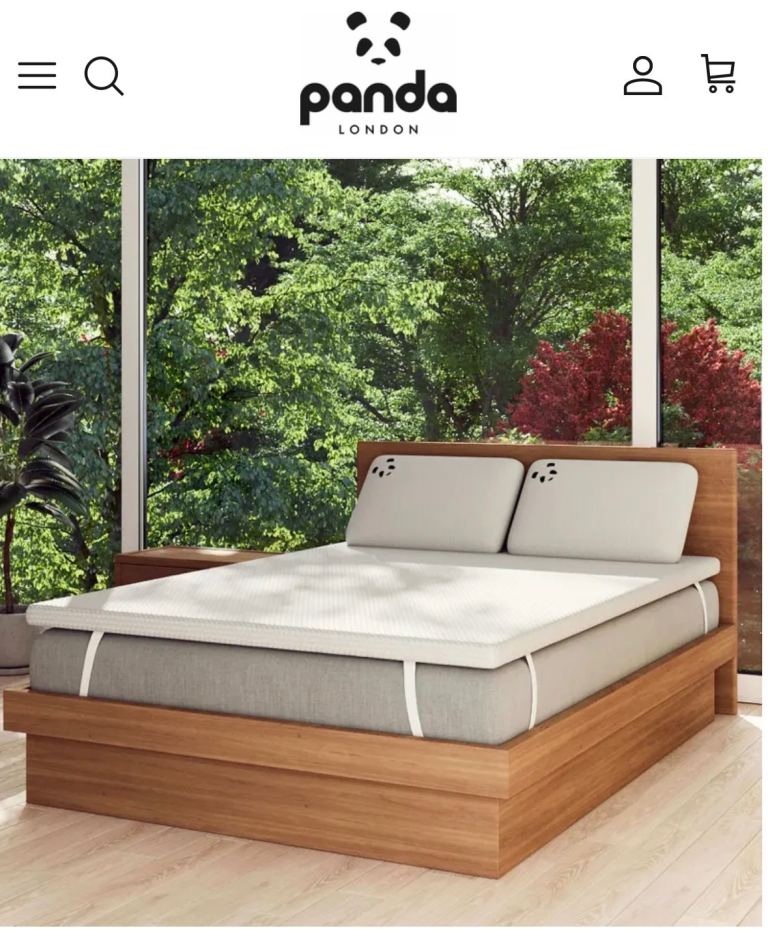Open the account profile icon
The image size is (768, 939).
pos(642,75)
